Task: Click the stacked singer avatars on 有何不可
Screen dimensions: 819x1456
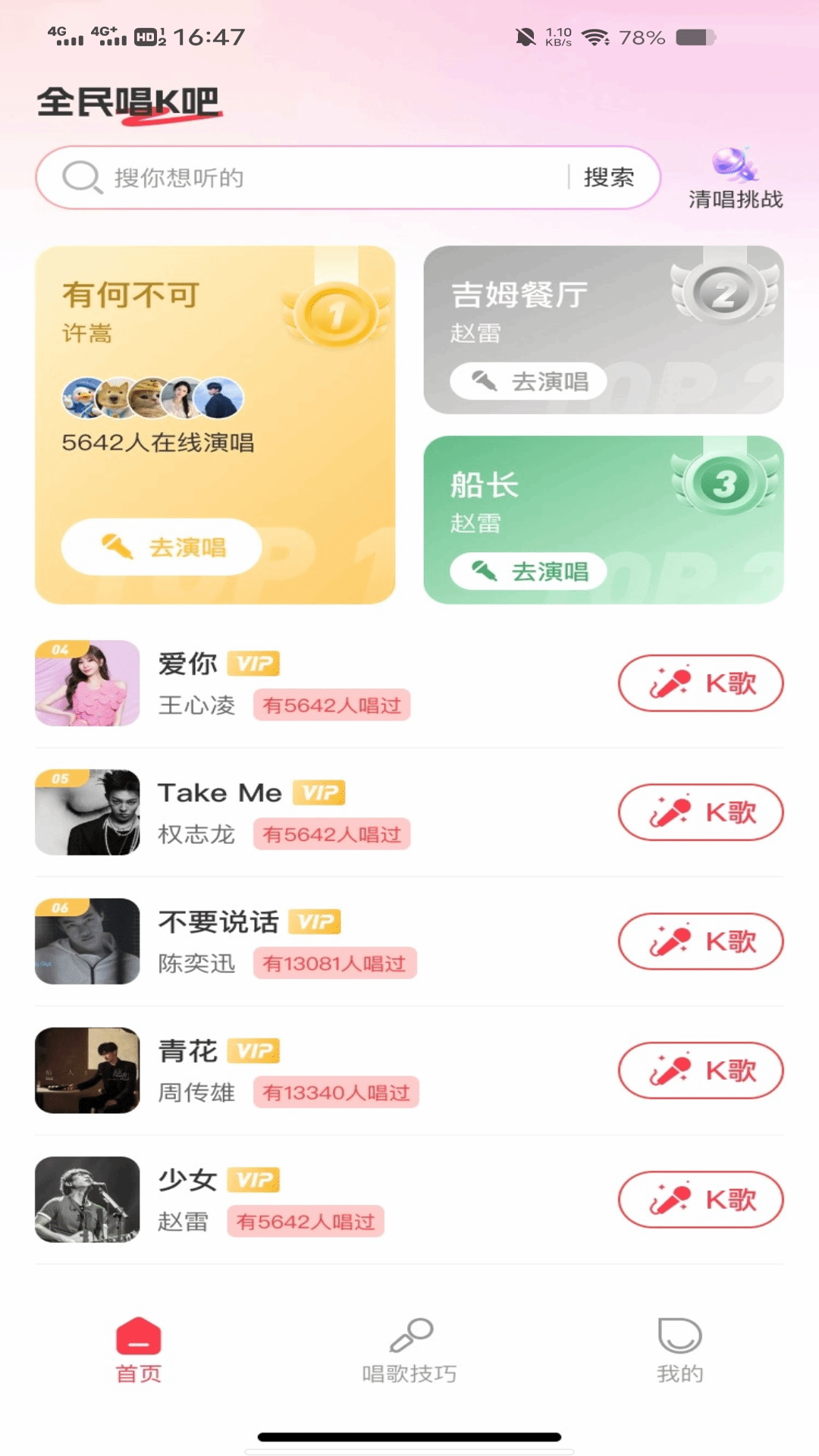Action: coord(152,397)
